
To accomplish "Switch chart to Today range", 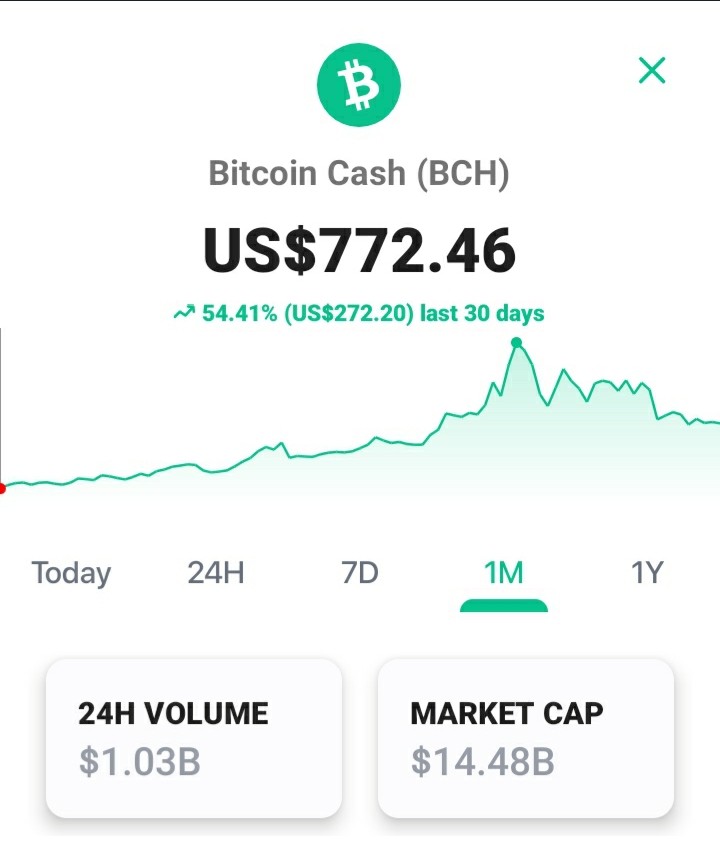I will click(x=71, y=573).
